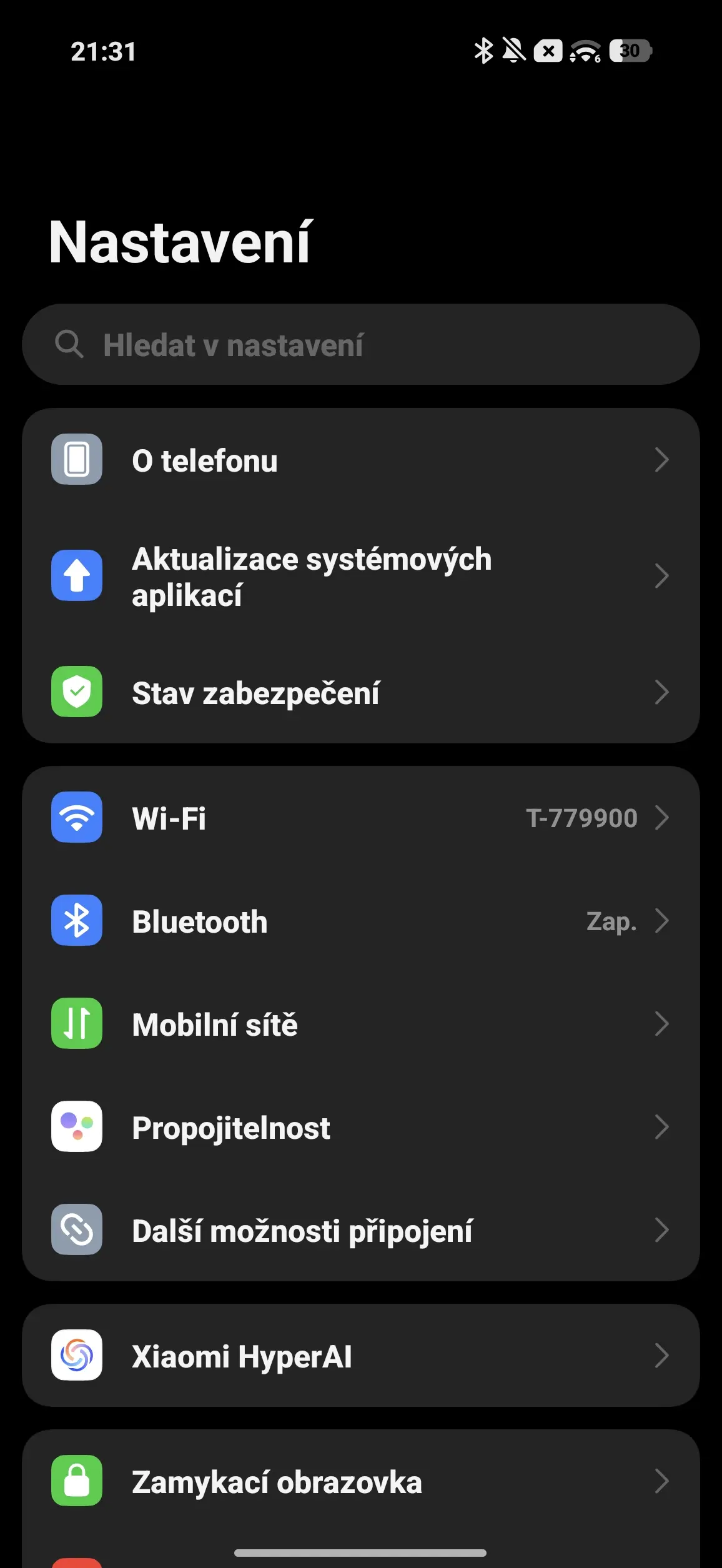Open Zamykací obrazovka settings
This screenshot has height=1568, width=722.
[x=360, y=1482]
